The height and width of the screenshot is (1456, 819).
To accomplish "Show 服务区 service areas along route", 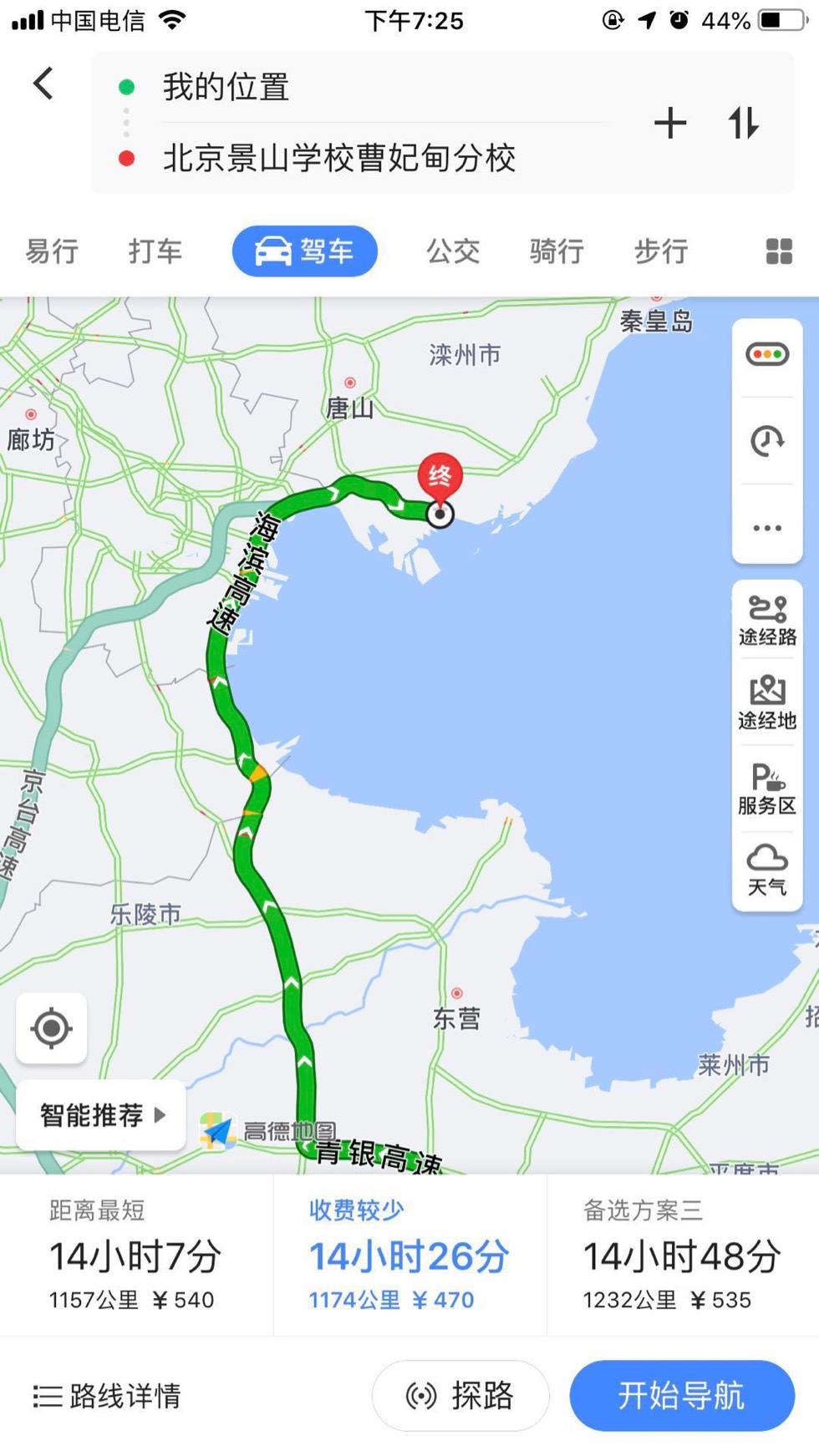I will [x=767, y=789].
